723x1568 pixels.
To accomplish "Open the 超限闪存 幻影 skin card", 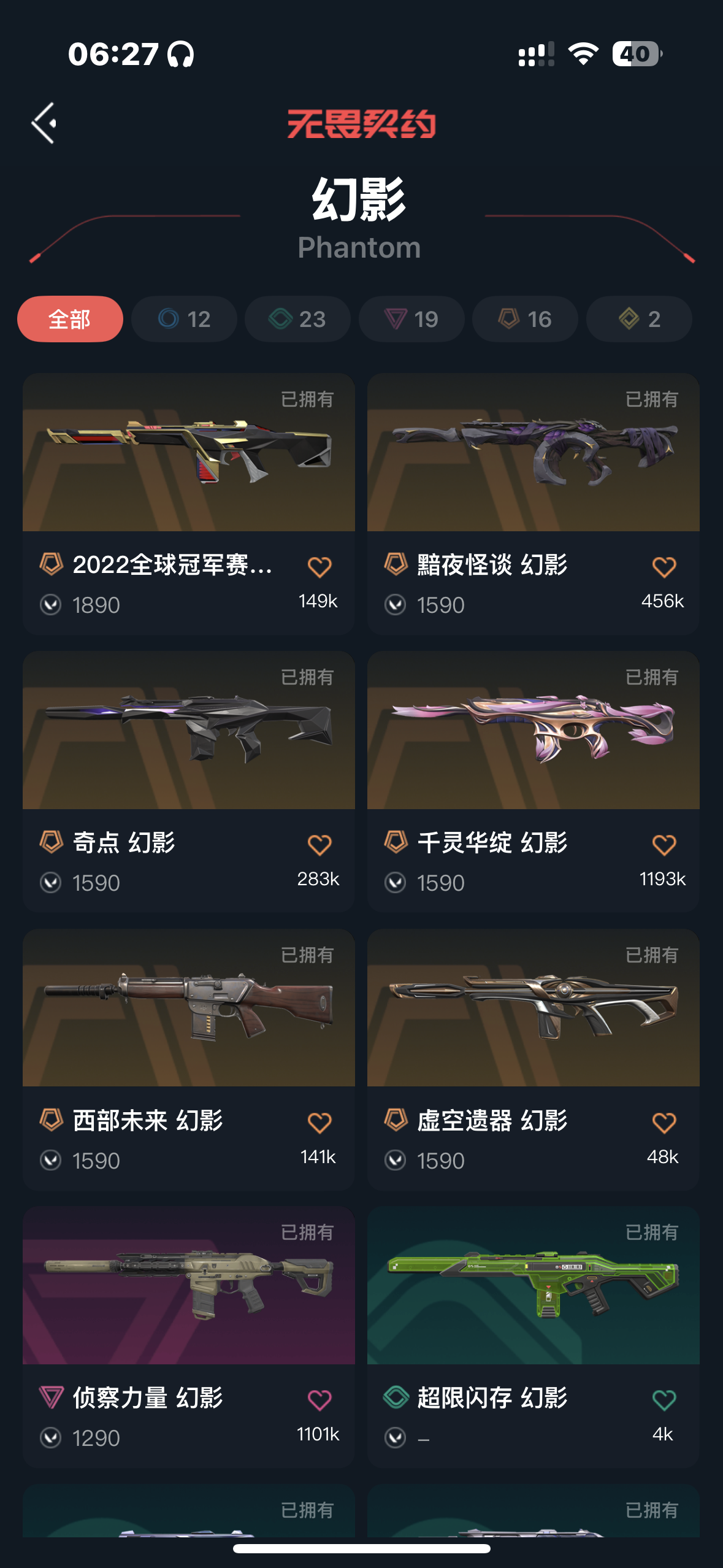I will point(533,1286).
